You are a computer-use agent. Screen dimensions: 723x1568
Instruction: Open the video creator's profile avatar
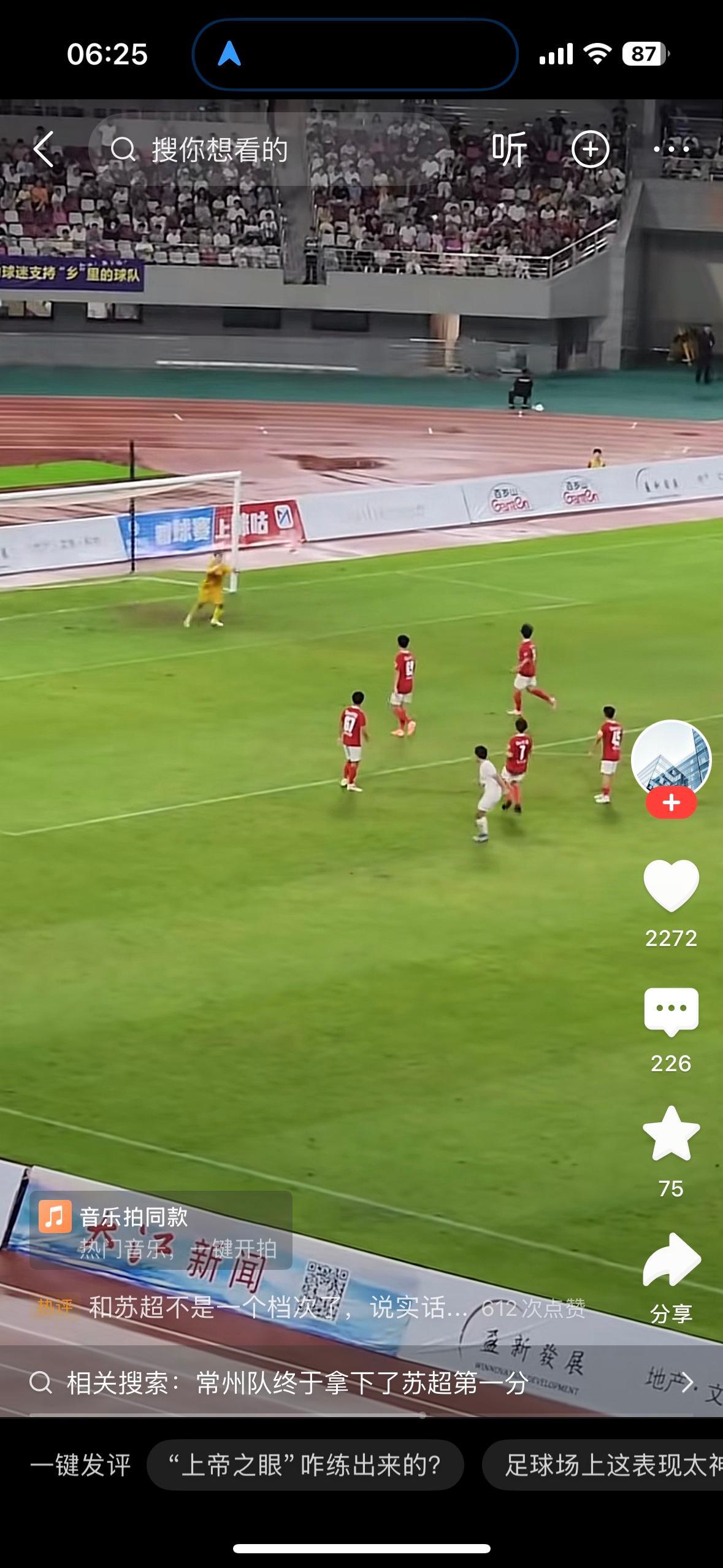[671, 759]
